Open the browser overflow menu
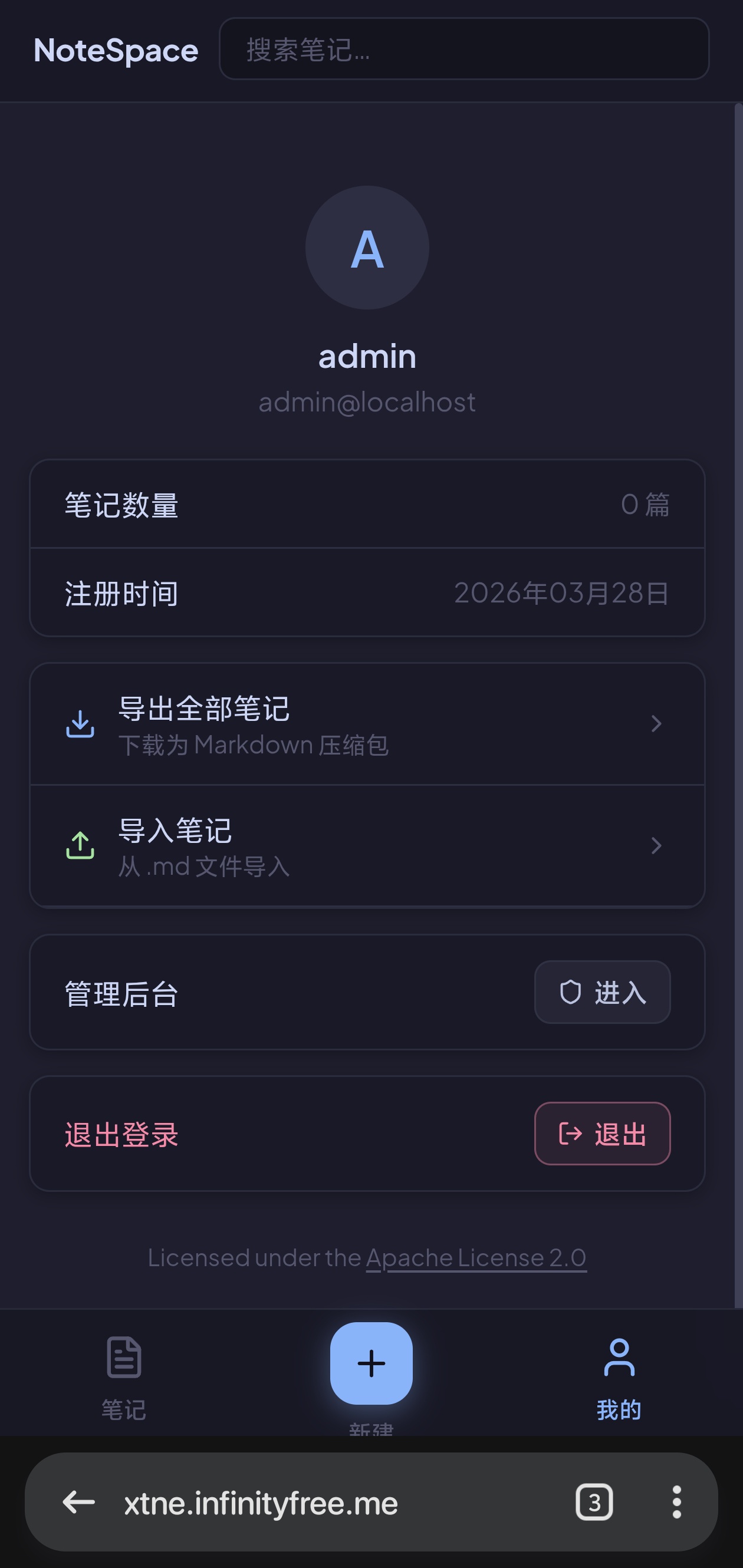This screenshot has height=1568, width=743. [x=676, y=1502]
